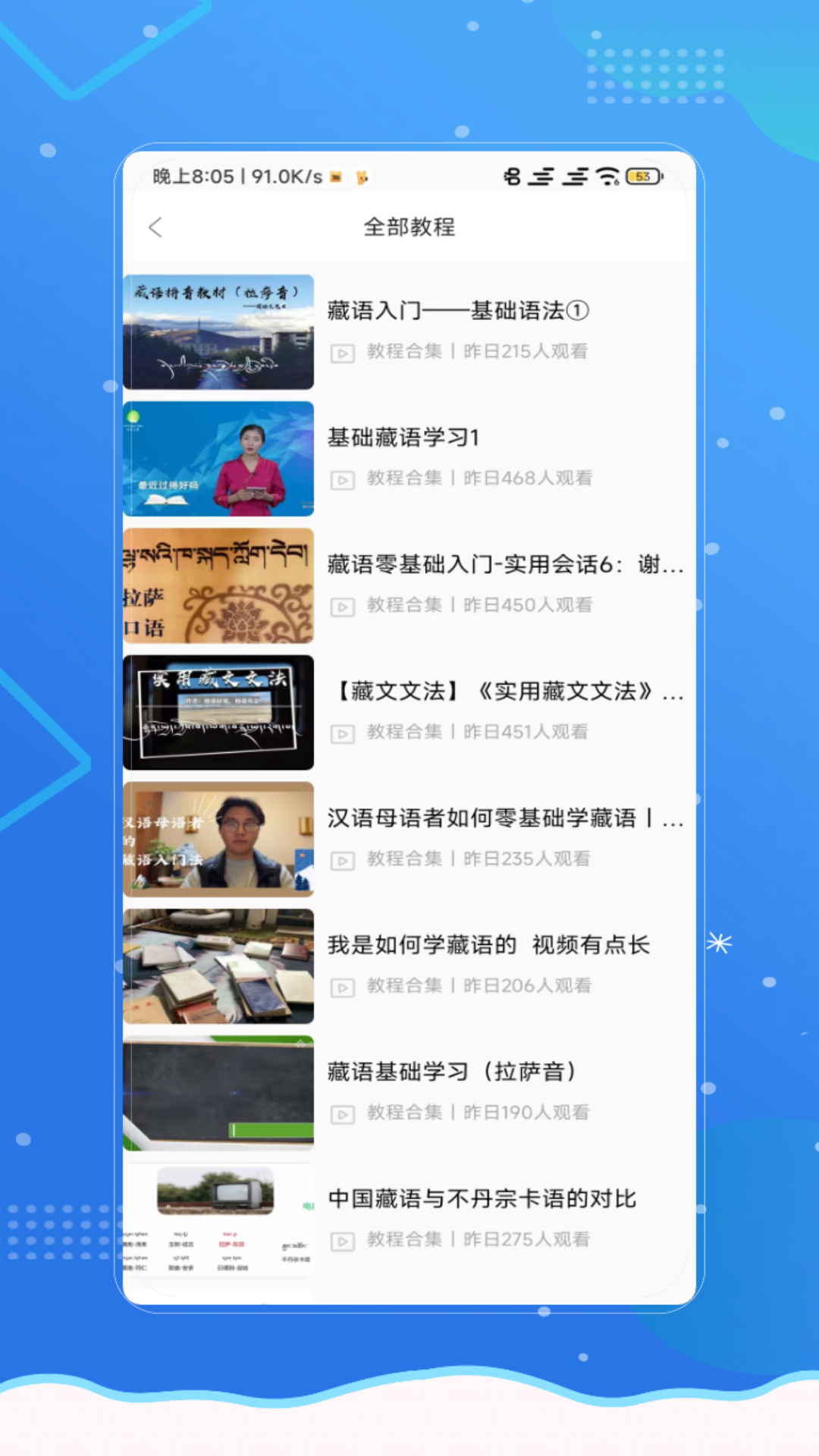The height and width of the screenshot is (1456, 819).
Task: Open the tutorial 藏语入门——基础语法①
Action: 459,311
